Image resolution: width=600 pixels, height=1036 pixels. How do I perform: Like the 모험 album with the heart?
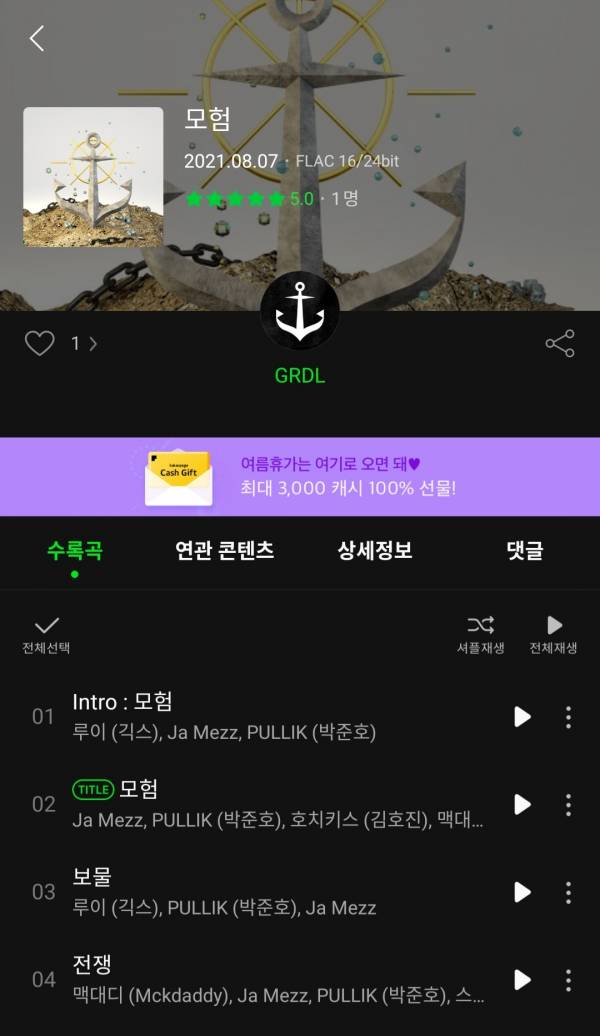point(39,344)
